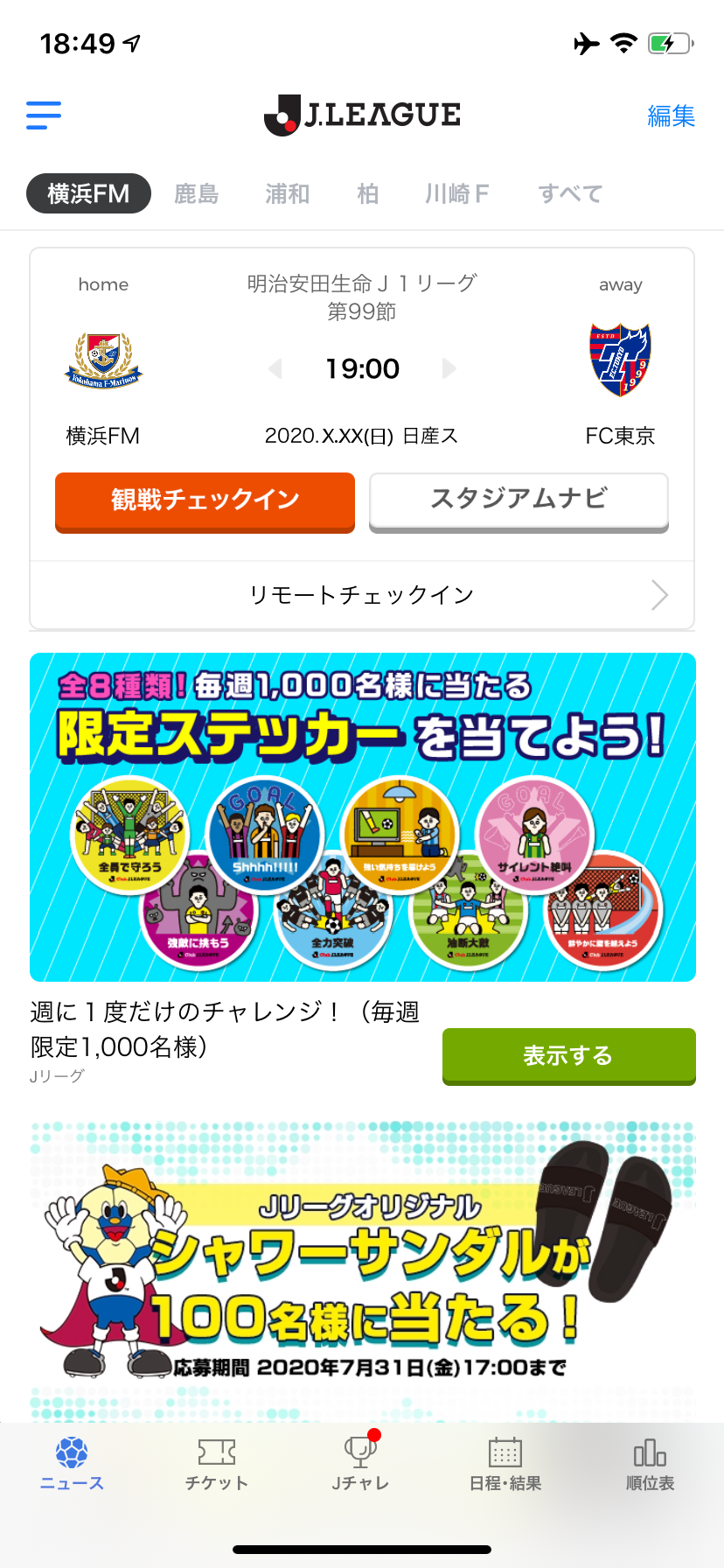Screen dimensions: 724x1568
Task: Tap the 観戦チェックイン button
Action: [205, 500]
